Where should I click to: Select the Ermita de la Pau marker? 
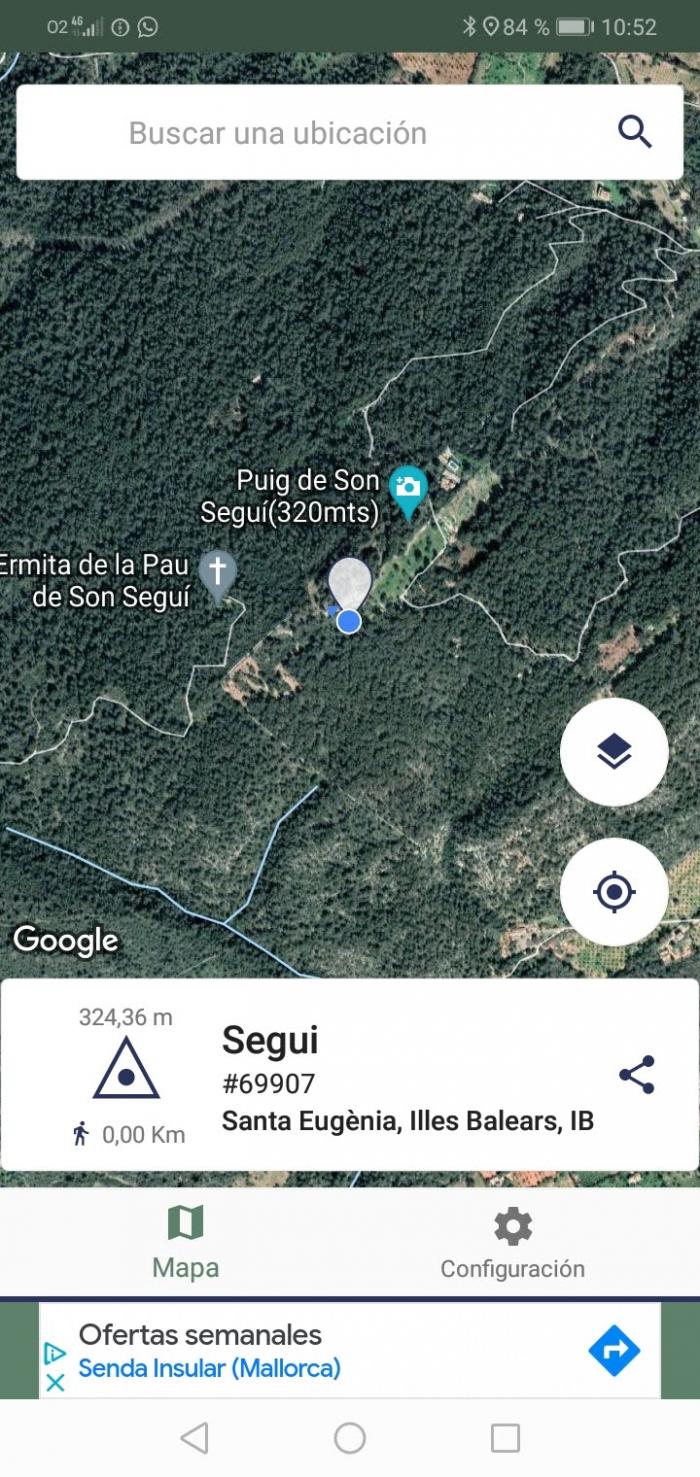218,577
